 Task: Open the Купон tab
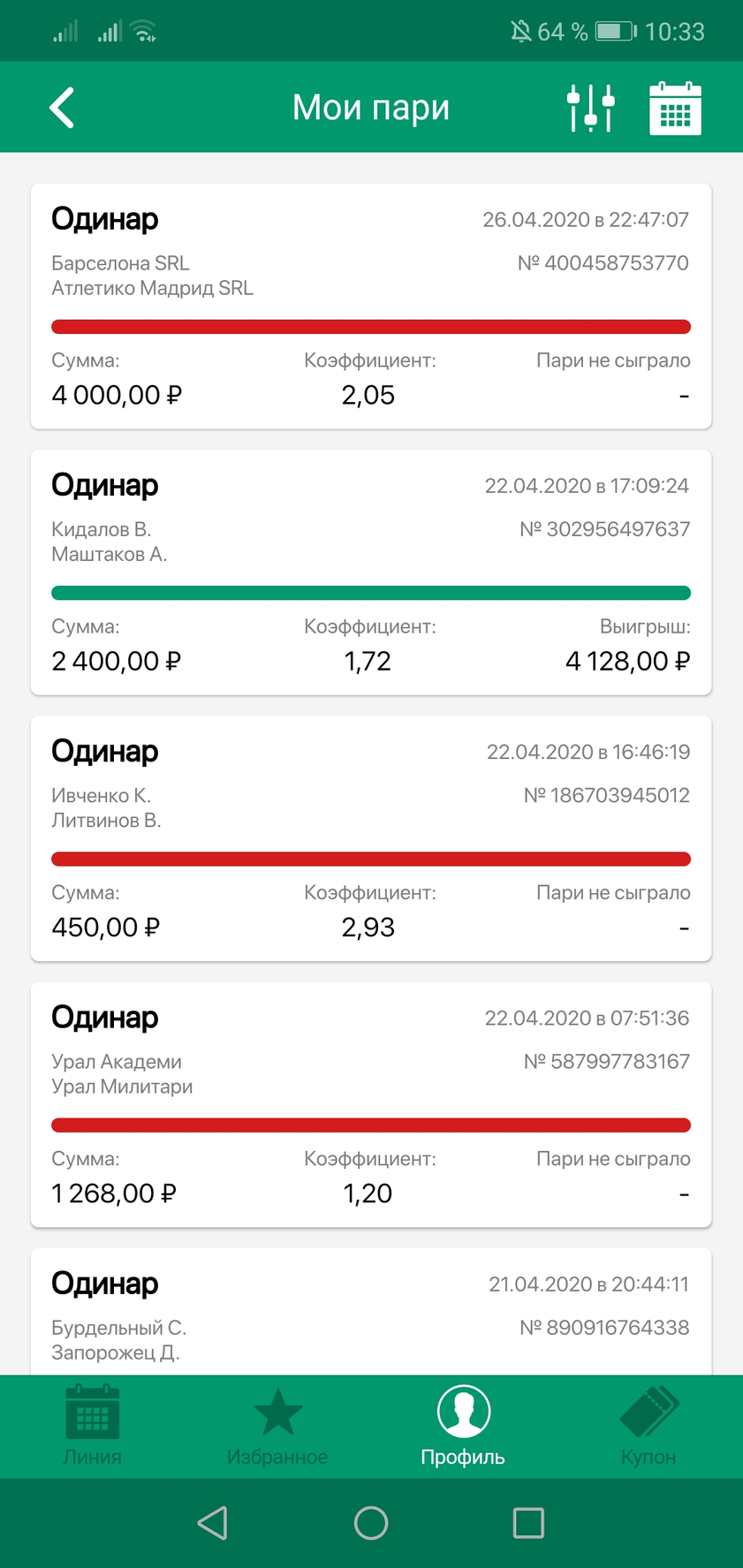pyautogui.click(x=648, y=1426)
